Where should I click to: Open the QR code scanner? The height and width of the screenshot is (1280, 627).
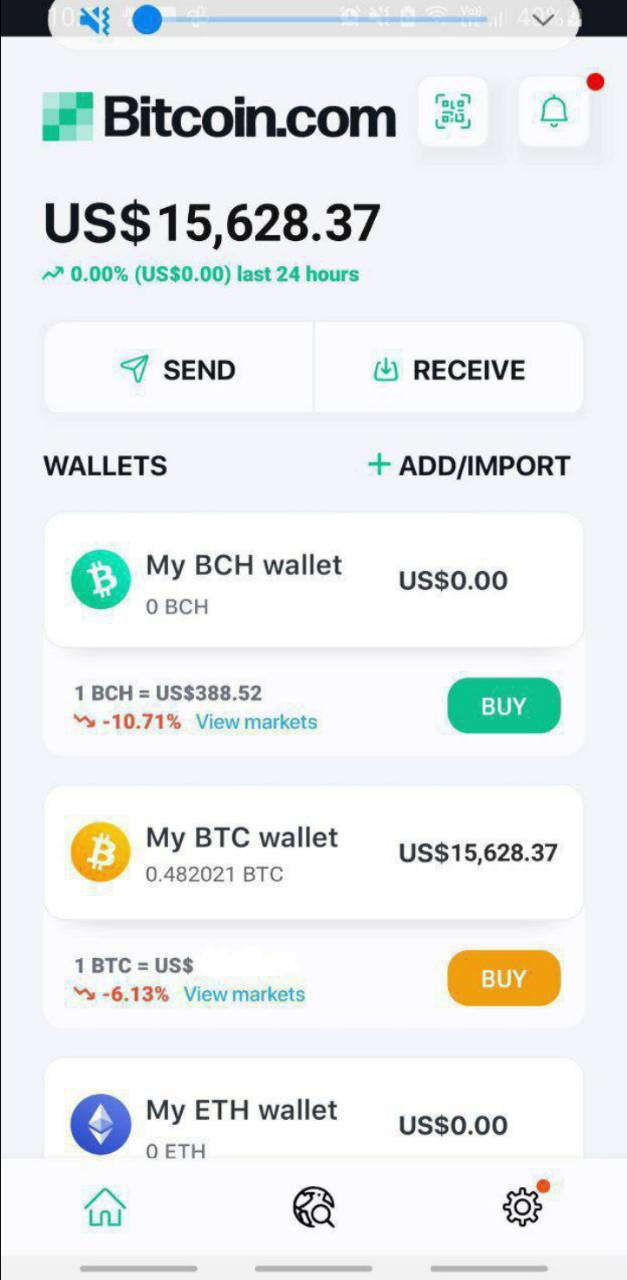point(453,112)
